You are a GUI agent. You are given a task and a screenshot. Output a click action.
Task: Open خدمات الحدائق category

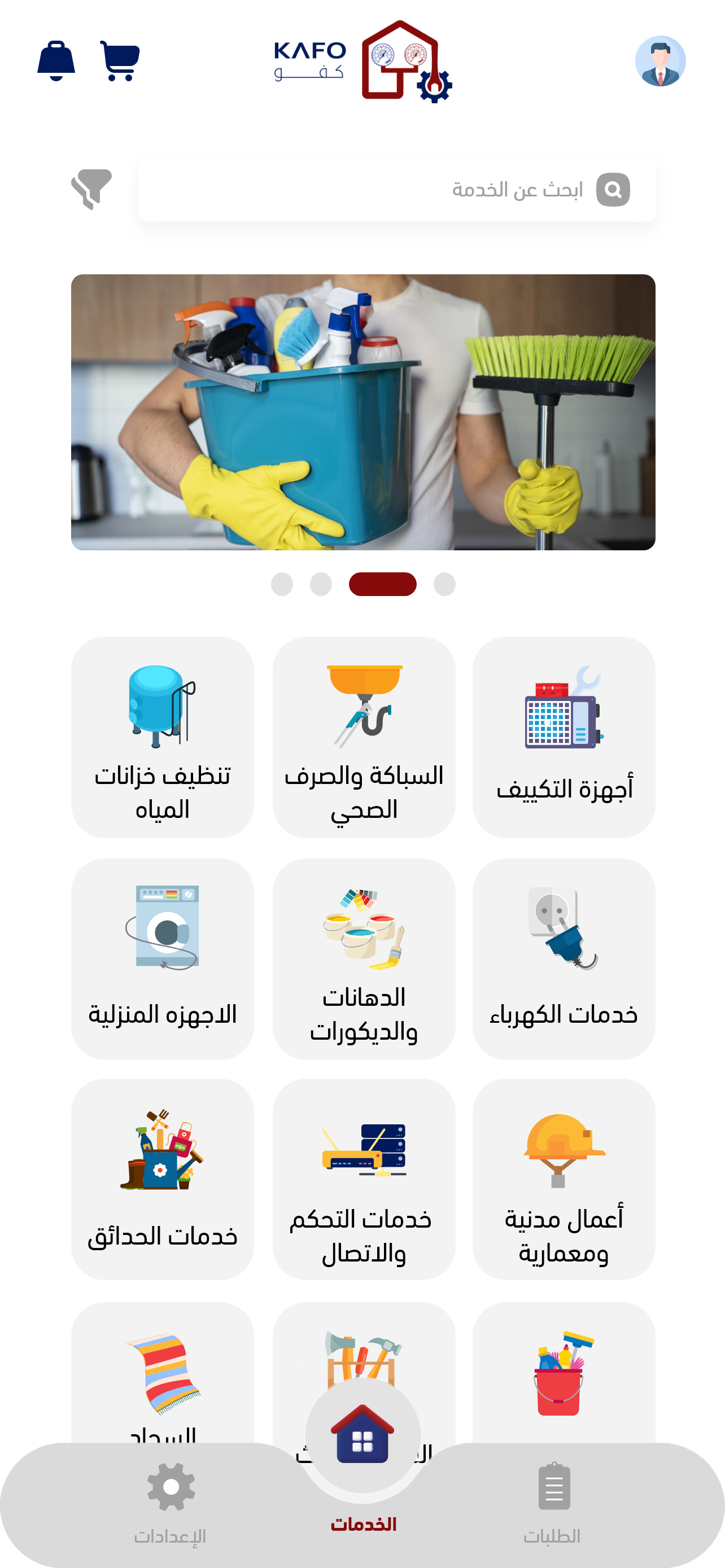click(x=163, y=1179)
